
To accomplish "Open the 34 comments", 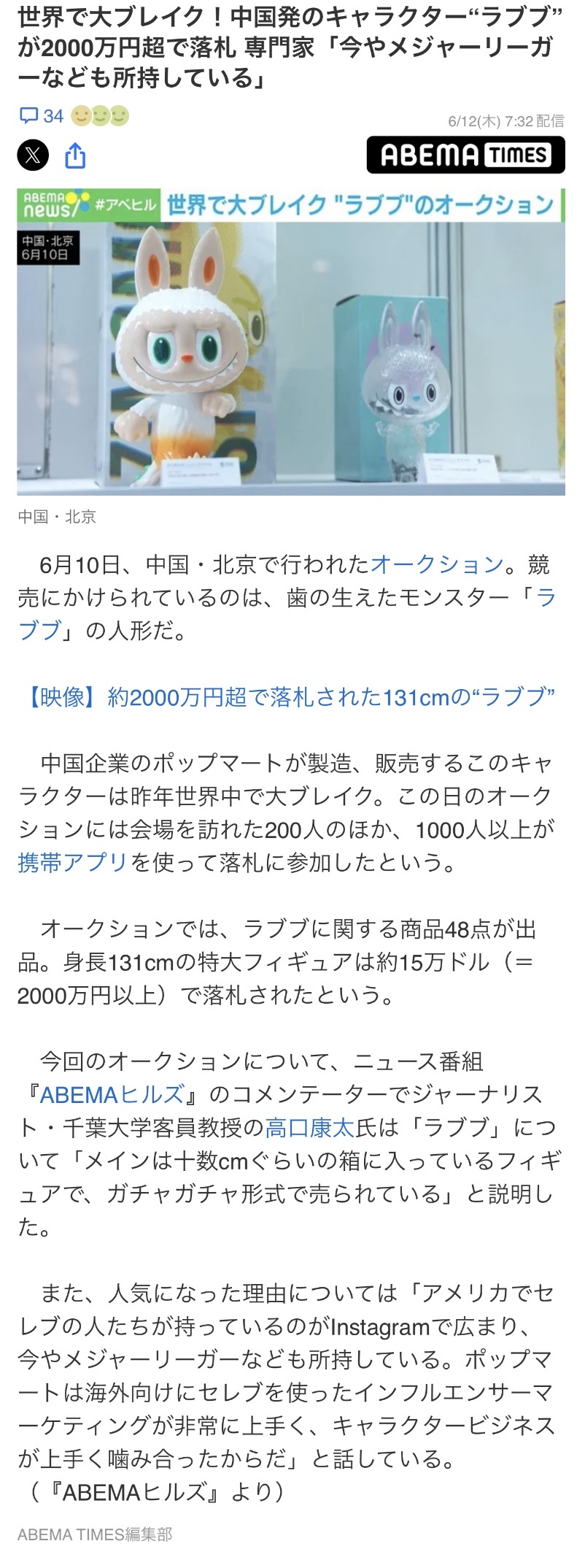I will point(42,116).
